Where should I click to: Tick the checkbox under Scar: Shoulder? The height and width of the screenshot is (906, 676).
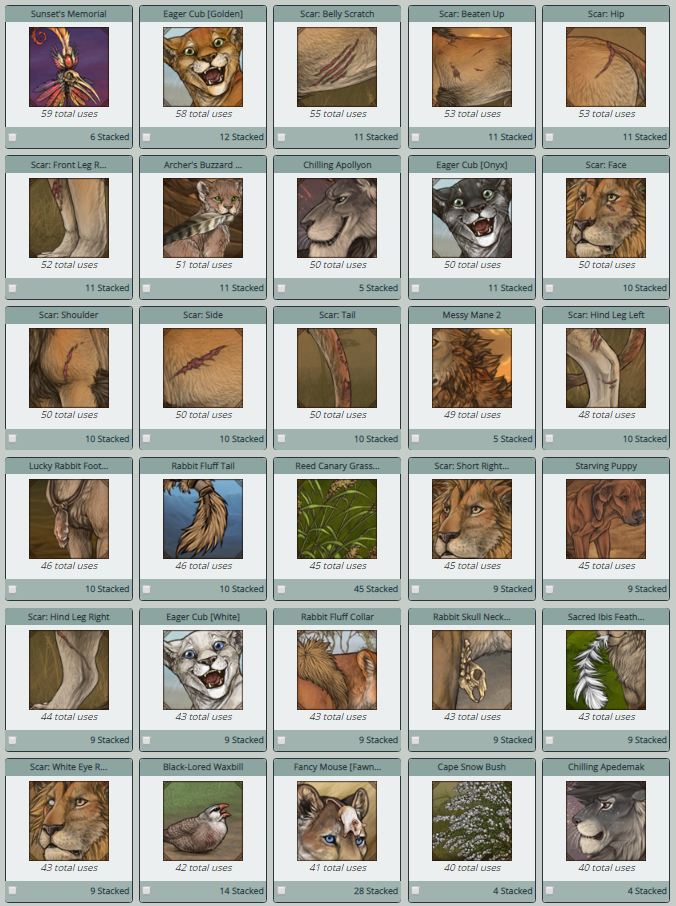[x=13, y=439]
